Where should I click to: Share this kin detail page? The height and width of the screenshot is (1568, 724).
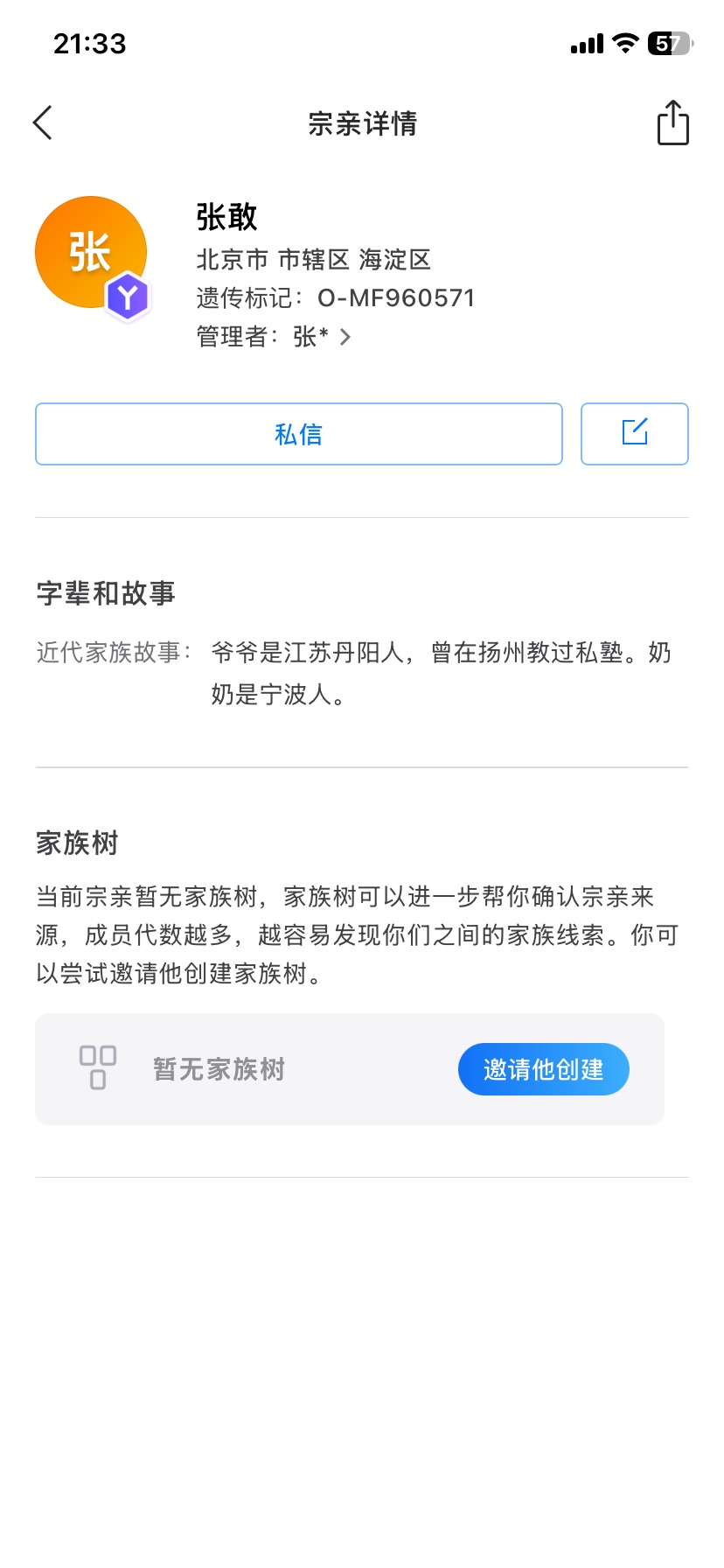[x=672, y=122]
